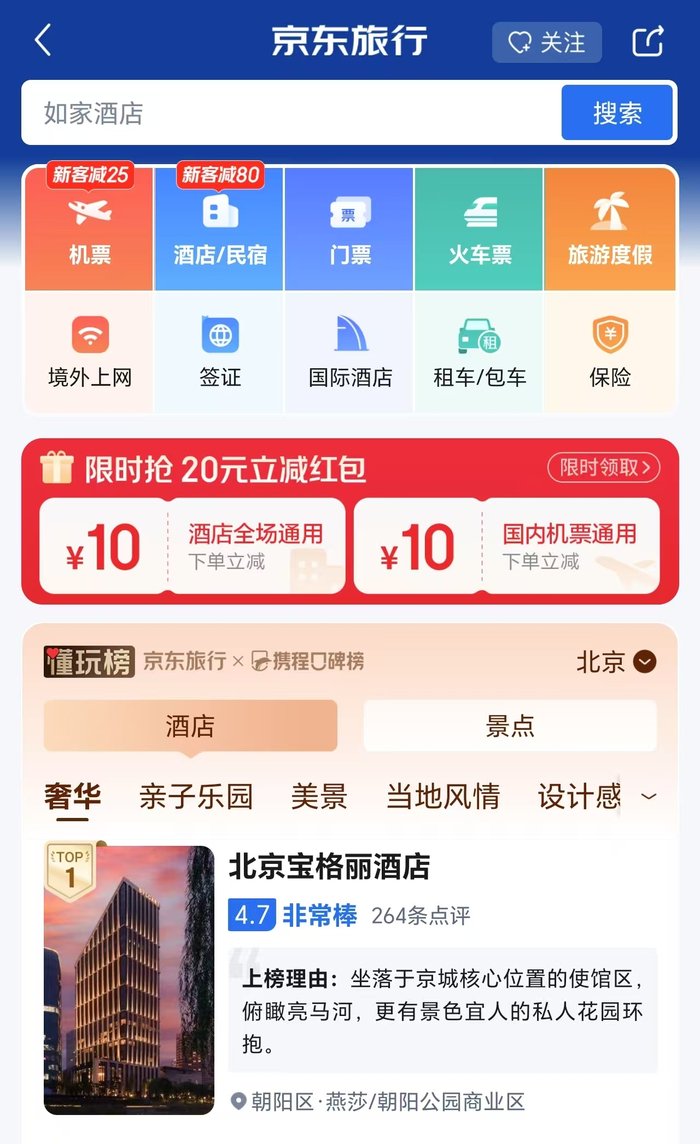This screenshot has width=700, height=1144.
Task: Open 酒店/民宿 booking
Action: pyautogui.click(x=220, y=229)
